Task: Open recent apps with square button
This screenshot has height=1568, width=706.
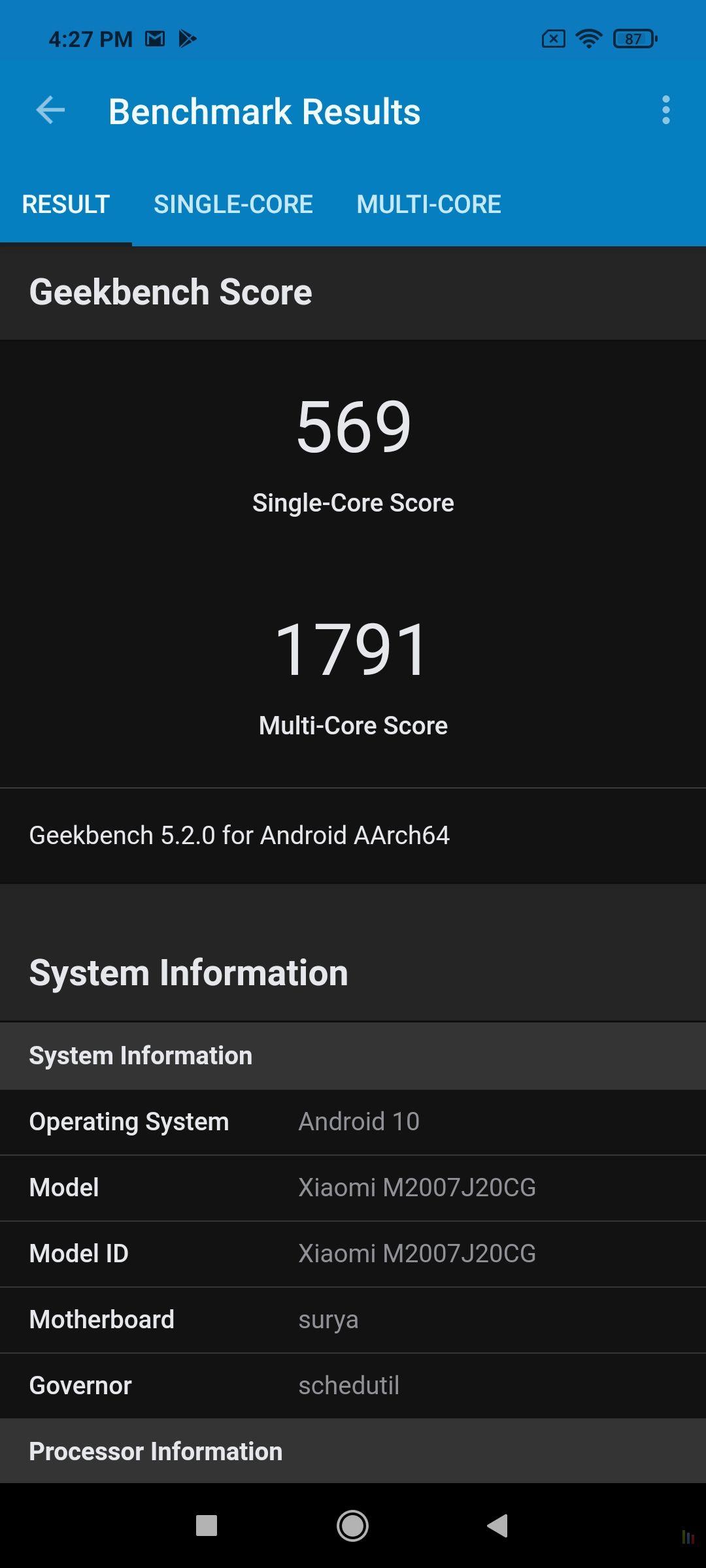Action: pos(207,1526)
